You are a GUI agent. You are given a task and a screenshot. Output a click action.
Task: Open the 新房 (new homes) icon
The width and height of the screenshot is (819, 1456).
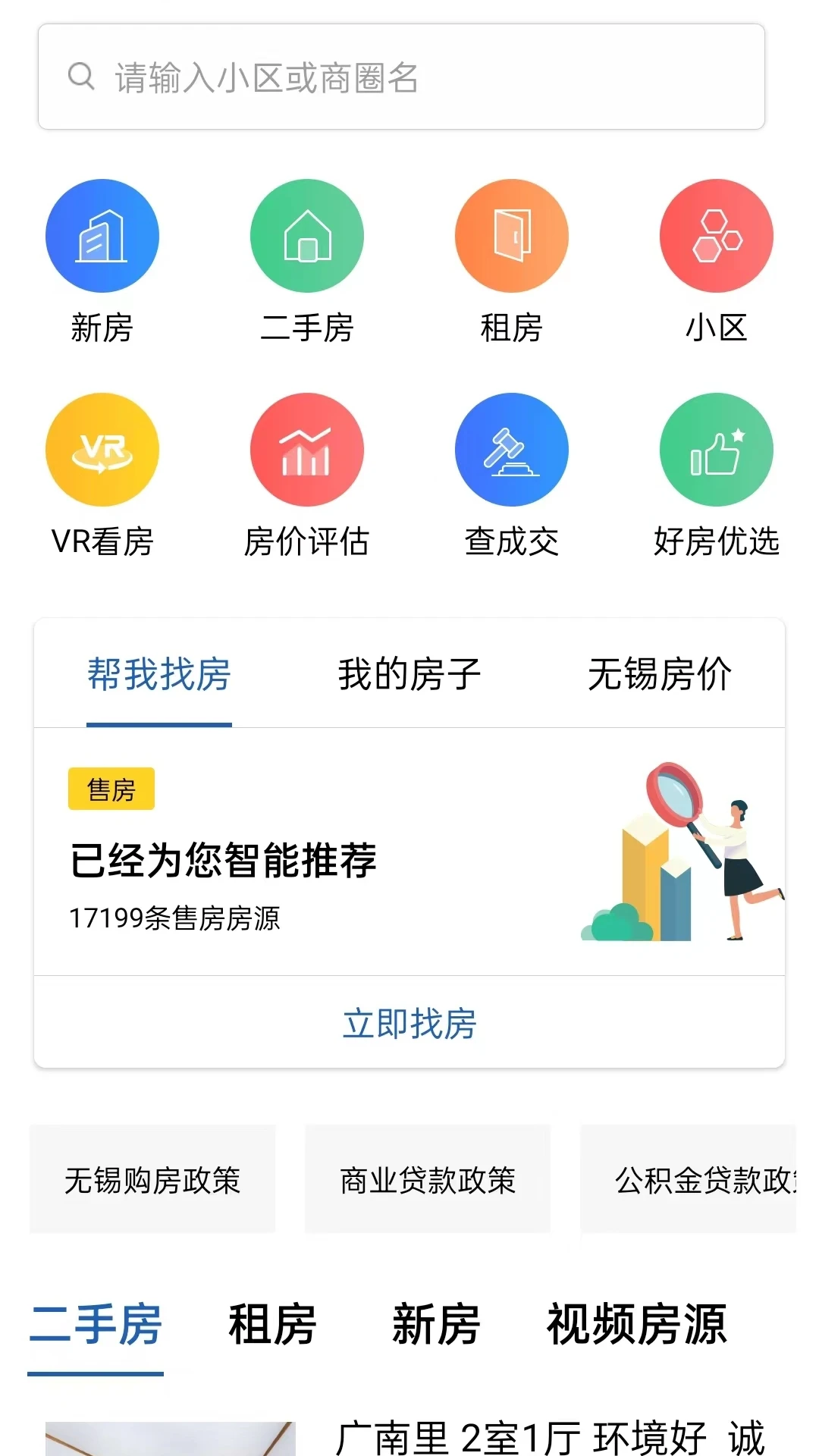(103, 236)
